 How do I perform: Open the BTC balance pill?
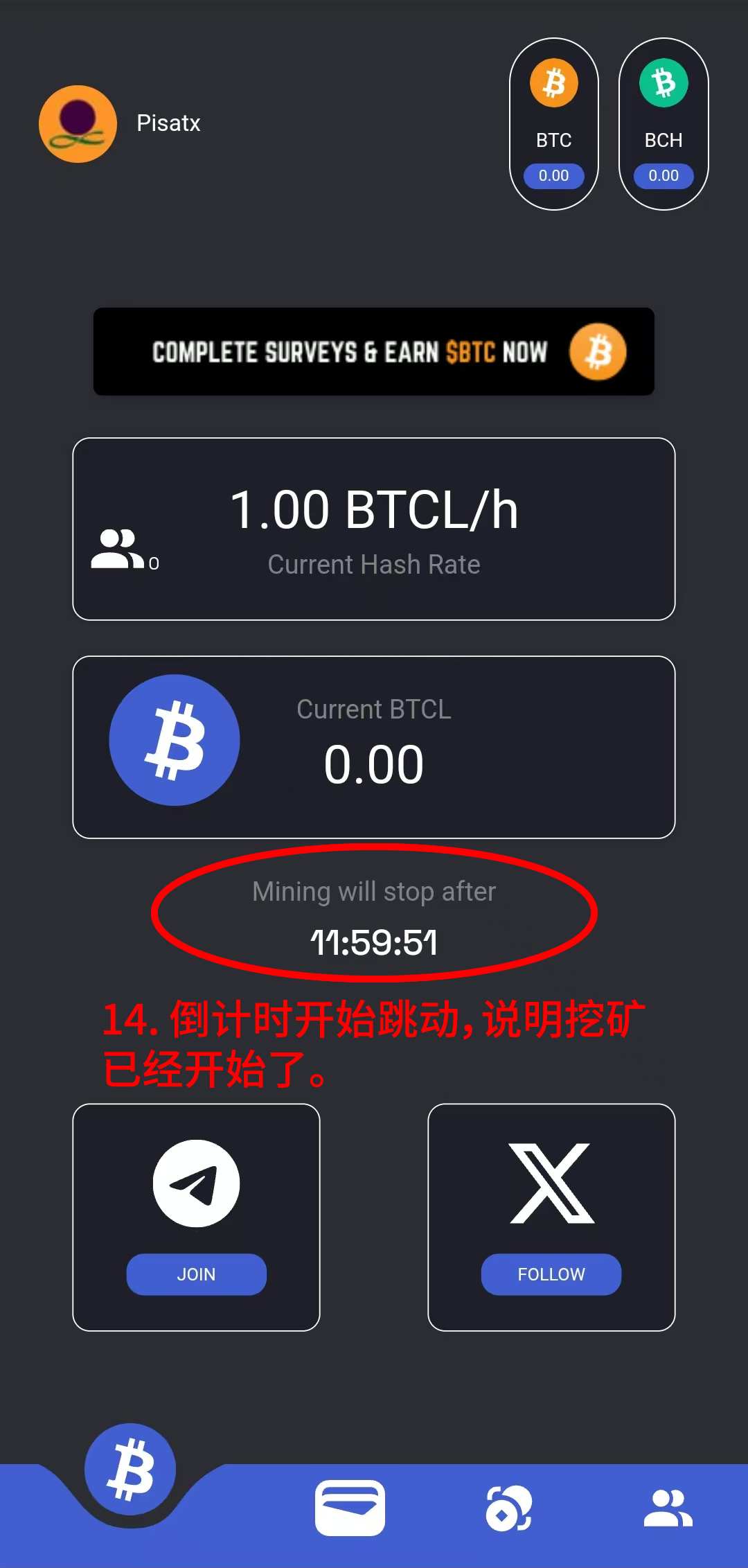coord(554,124)
